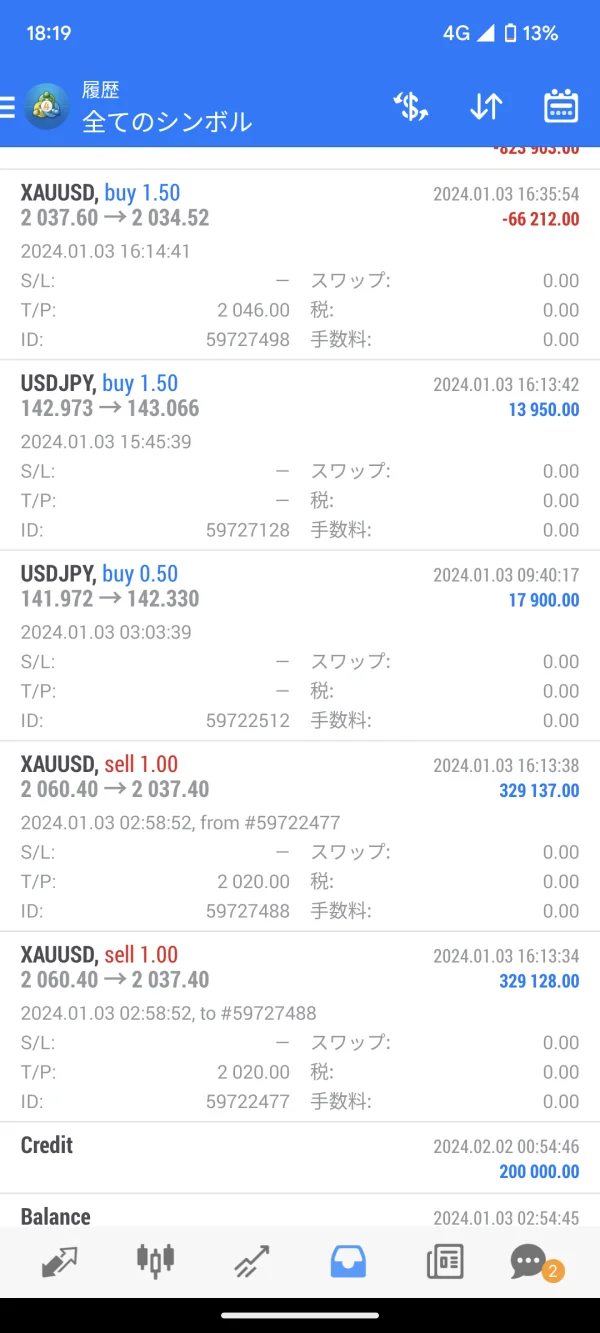Select XAUUSD sell trade with ID 59722477

pyautogui.click(x=300, y=1027)
